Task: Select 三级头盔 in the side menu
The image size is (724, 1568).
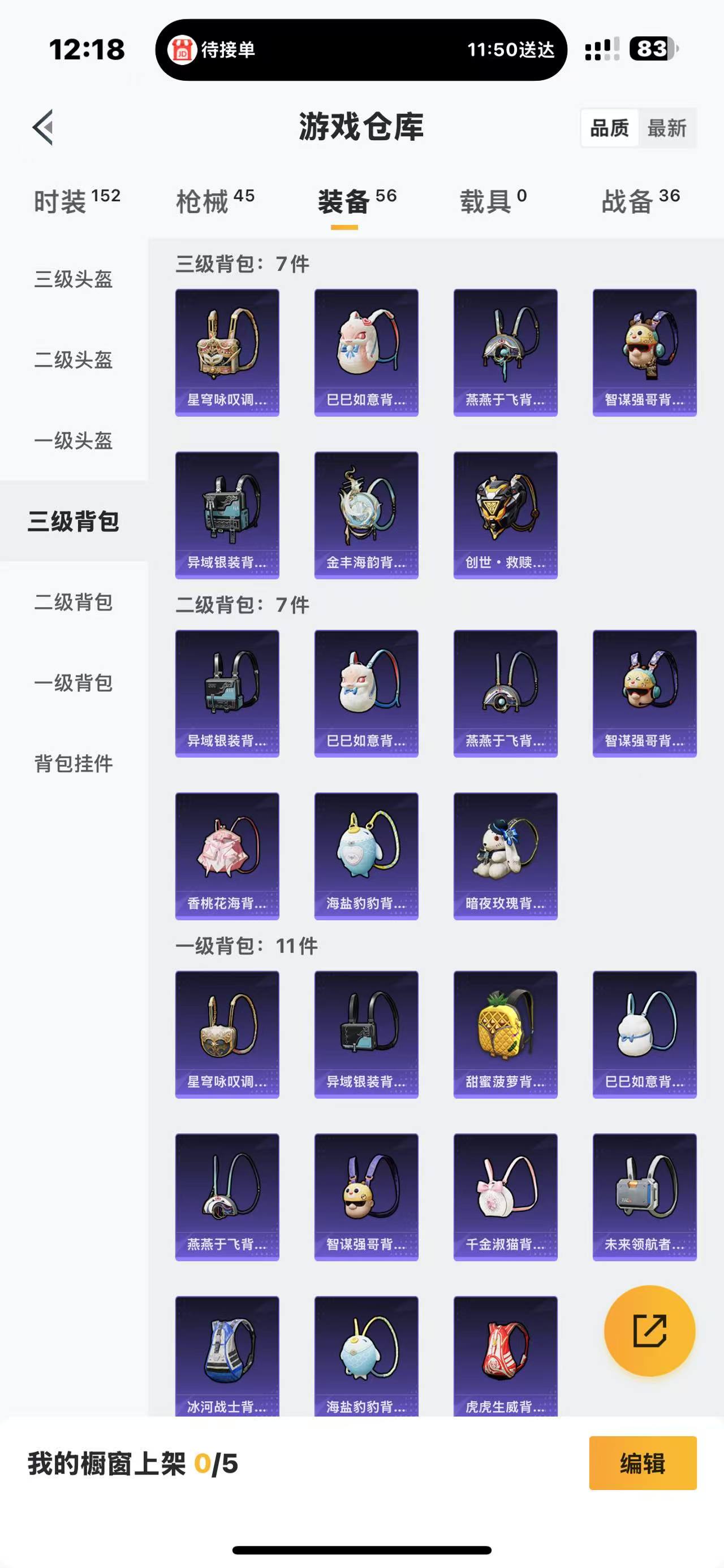Action: click(x=74, y=279)
